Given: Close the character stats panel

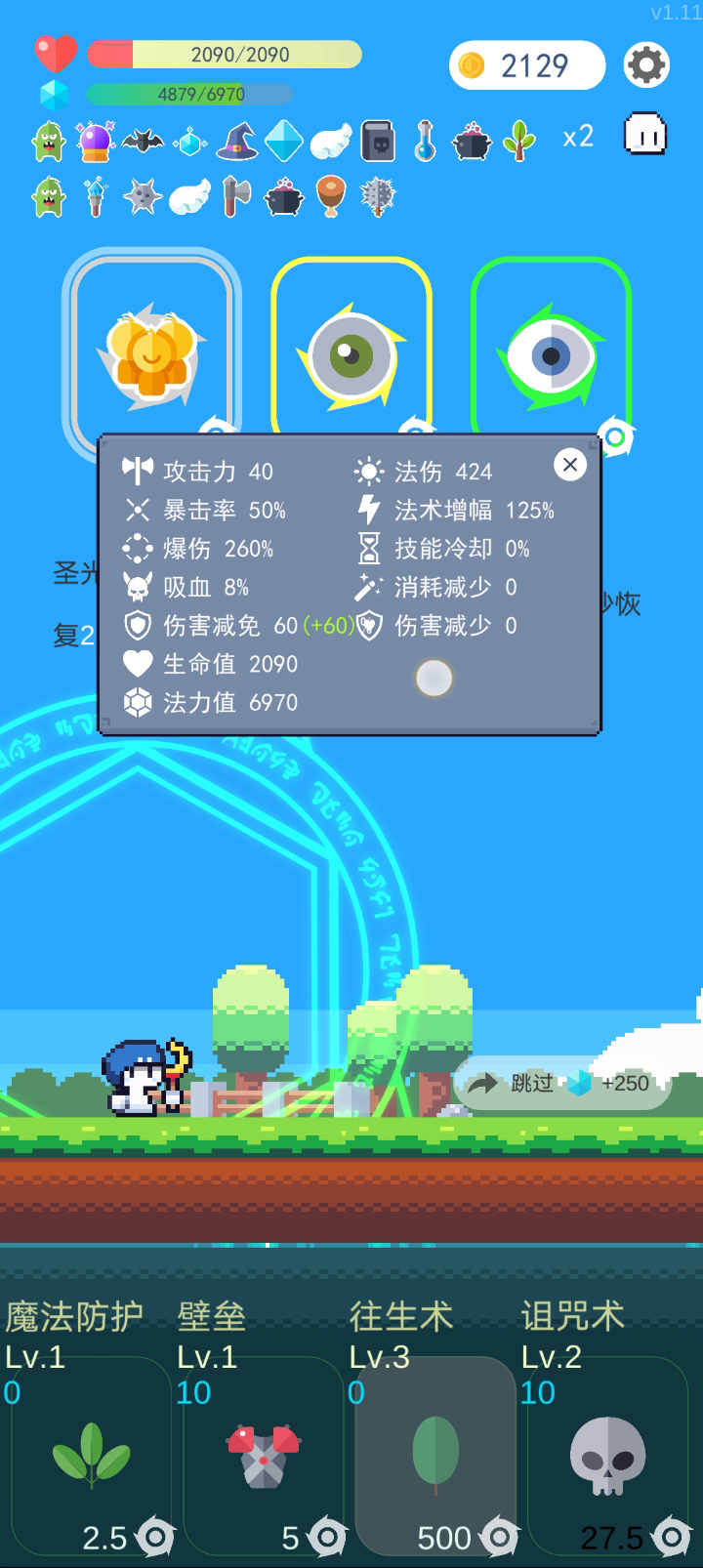Looking at the screenshot, I should click(570, 465).
